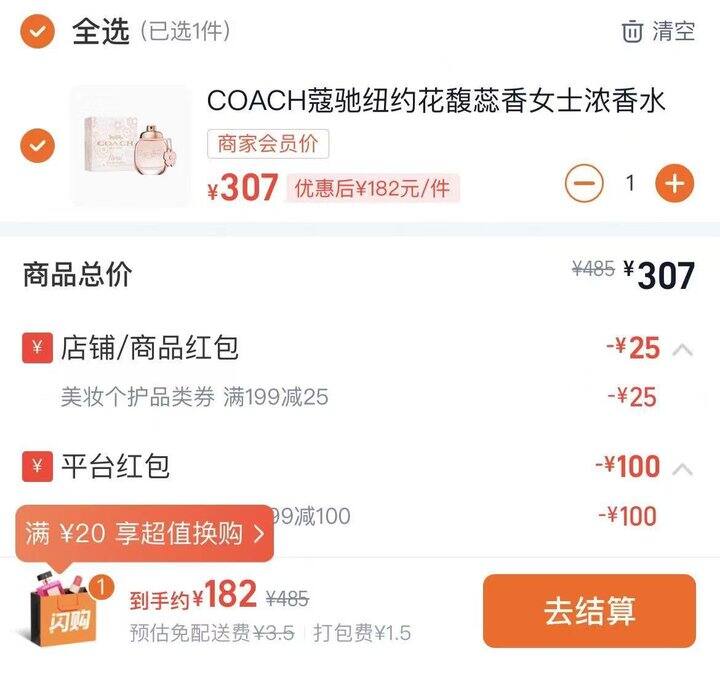Viewport: 720px width, 683px height.
Task: Collapse the 平台红包 discount section
Action: (683, 469)
